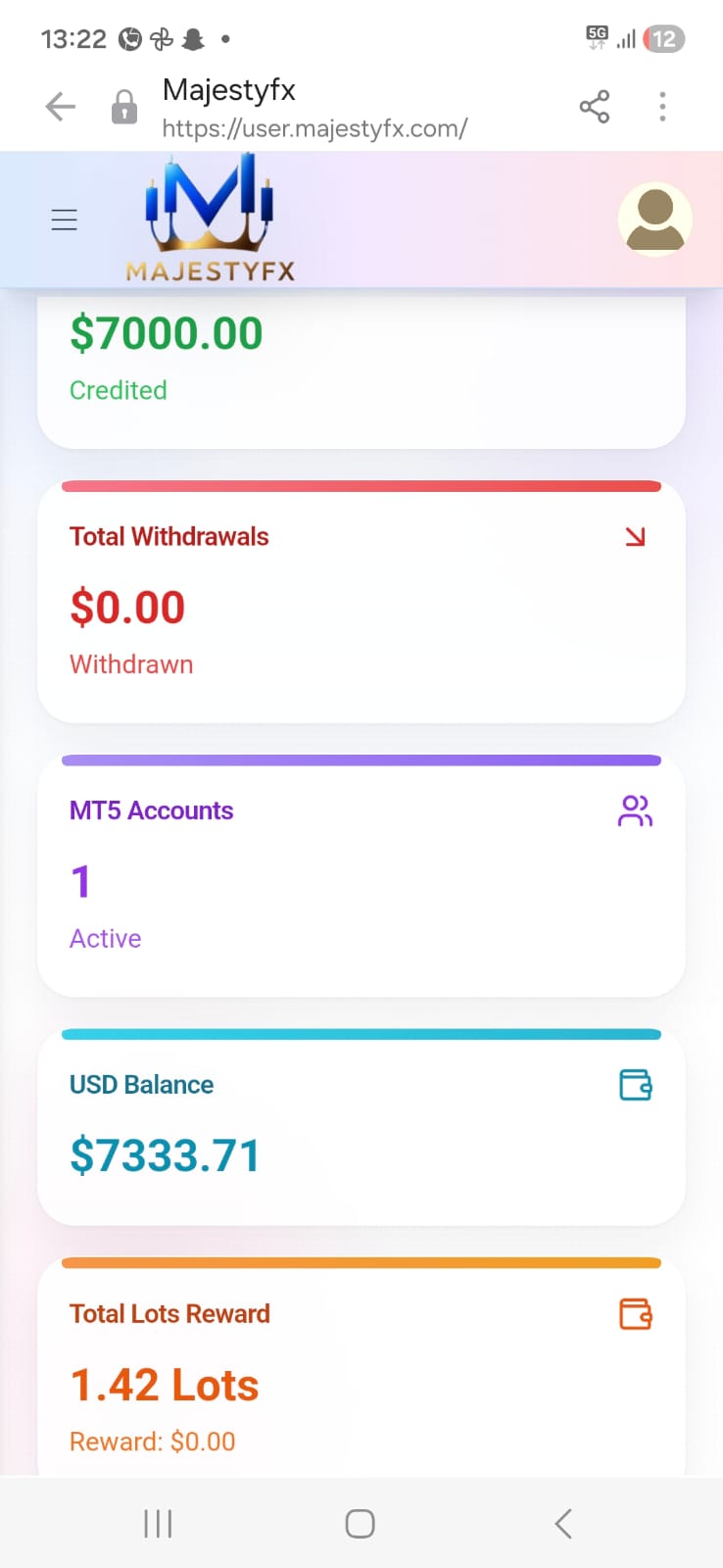Open the profile avatar
The image size is (723, 1568).
654,220
